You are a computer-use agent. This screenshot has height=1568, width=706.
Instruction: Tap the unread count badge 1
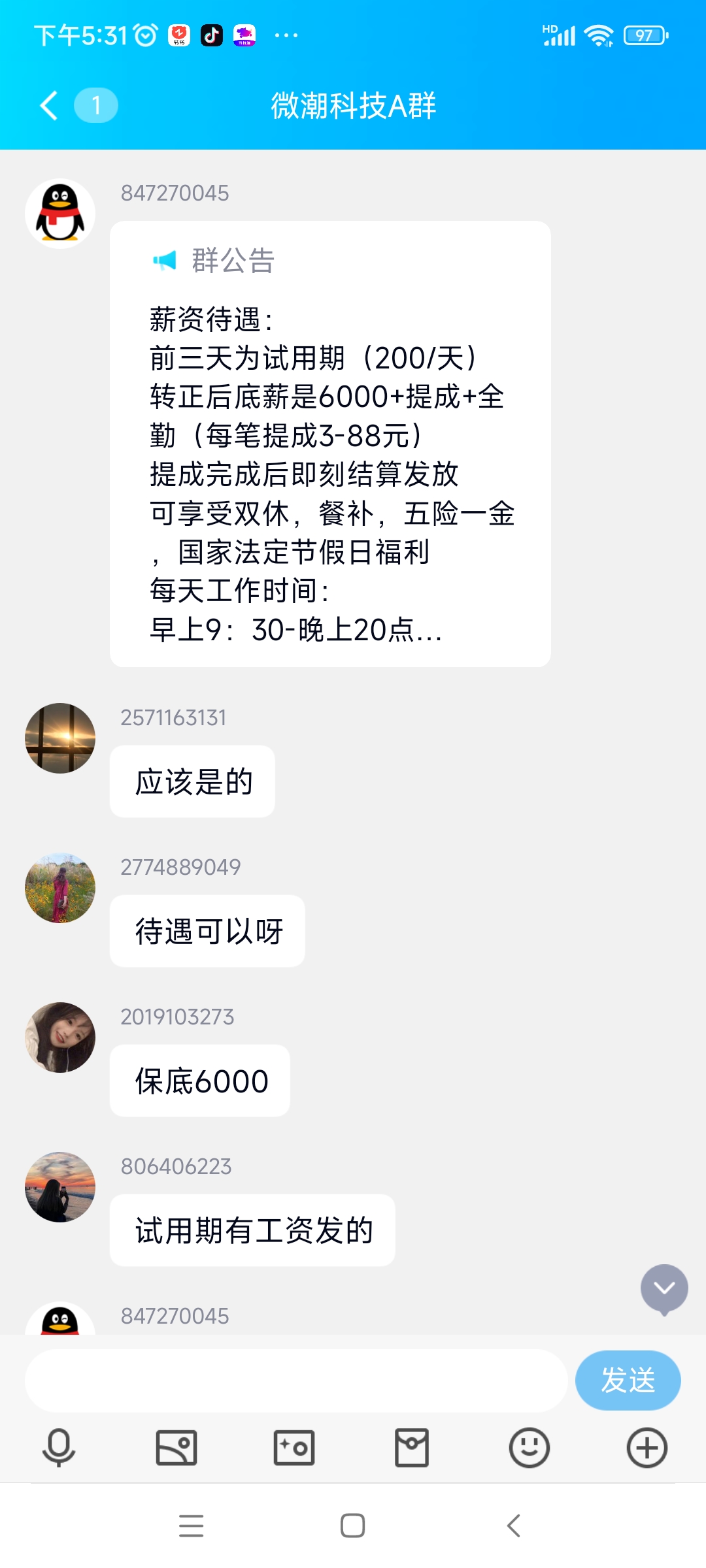point(97,106)
